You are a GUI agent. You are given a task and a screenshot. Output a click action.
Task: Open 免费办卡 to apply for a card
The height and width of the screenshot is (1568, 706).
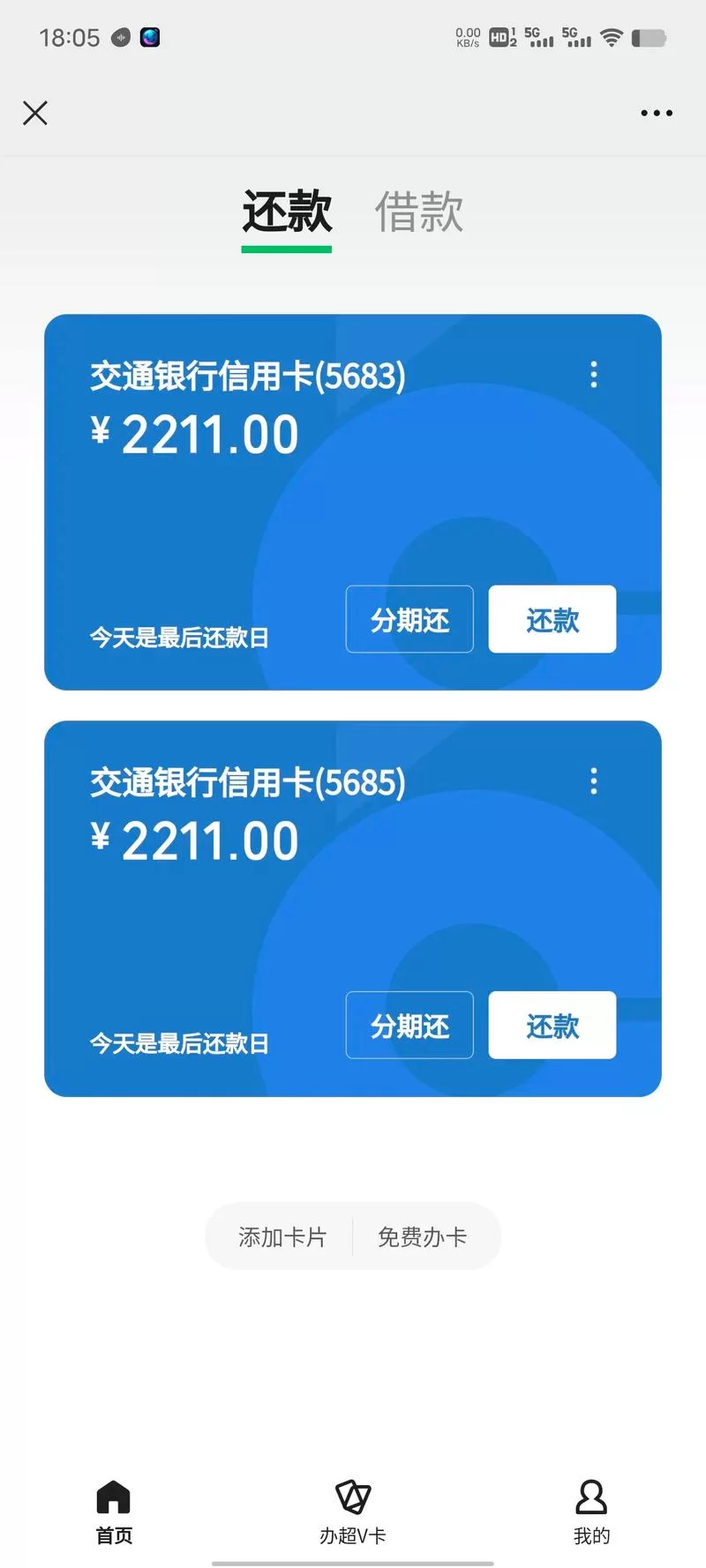click(x=424, y=1236)
